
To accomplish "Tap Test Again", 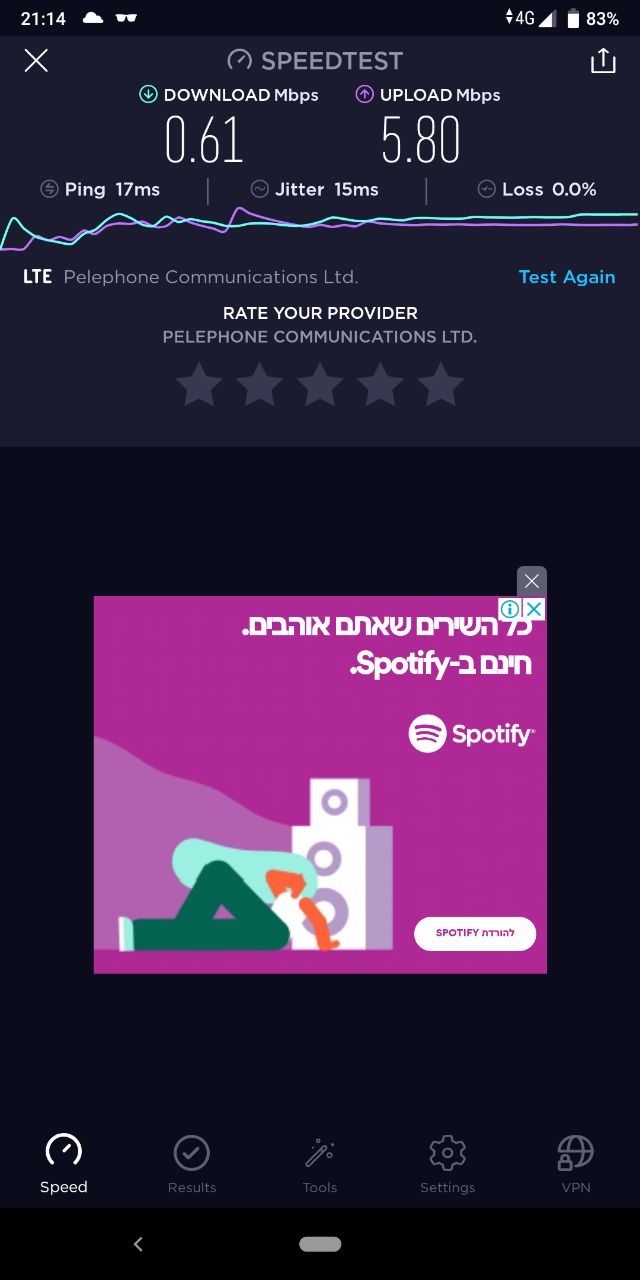I will [x=567, y=277].
